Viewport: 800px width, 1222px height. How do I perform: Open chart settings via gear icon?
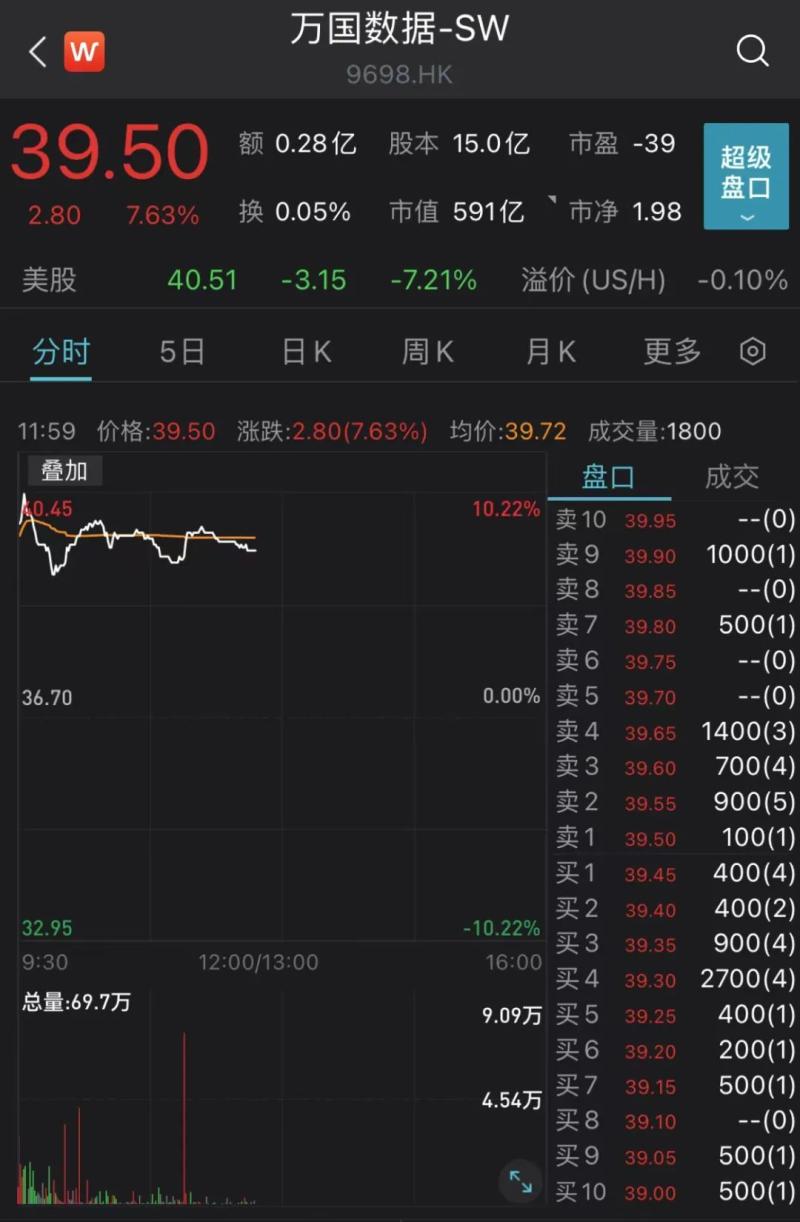point(752,351)
